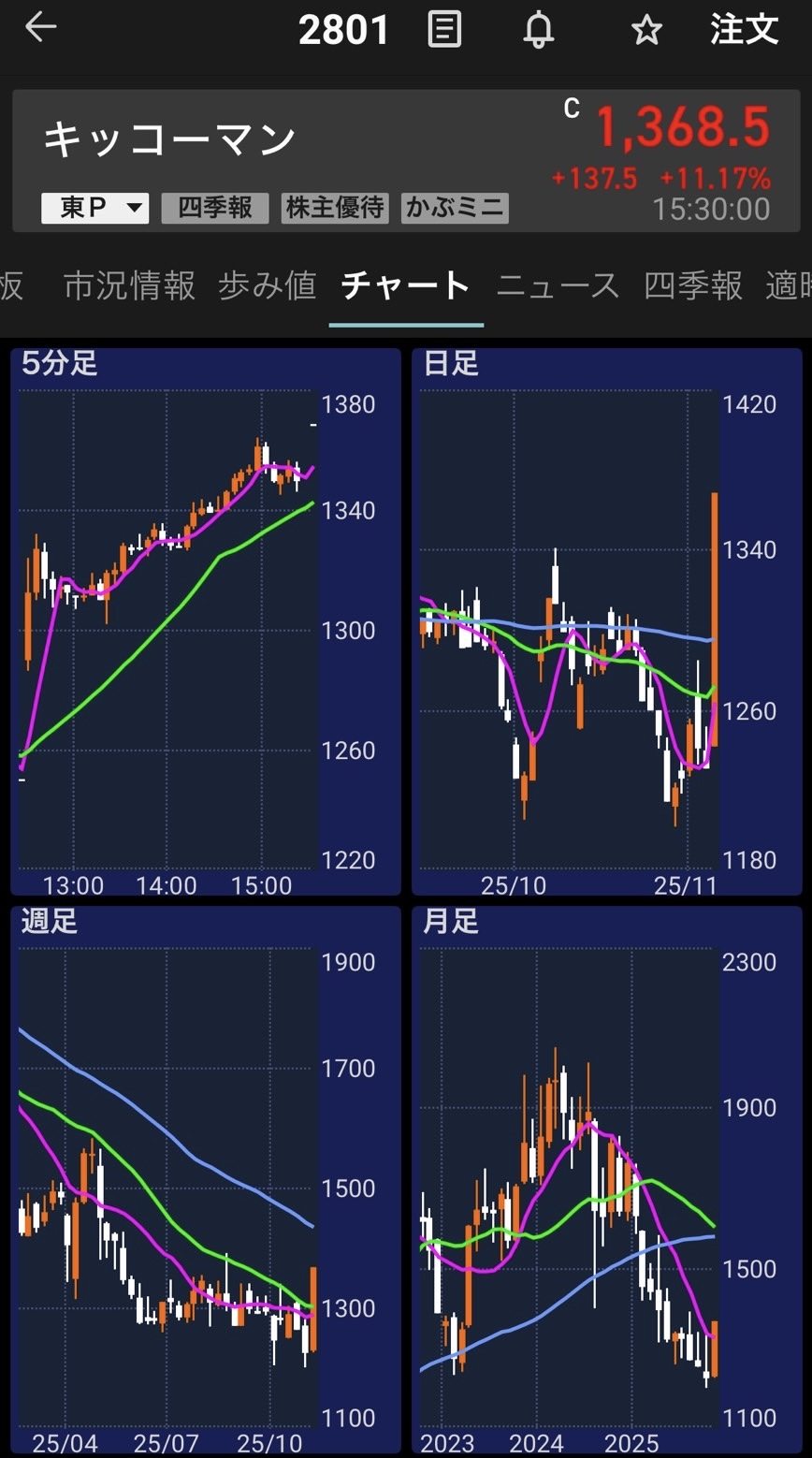Viewport: 812px width, 1458px height.
Task: Open the 四季報 chip under the stock name
Action: [215, 208]
